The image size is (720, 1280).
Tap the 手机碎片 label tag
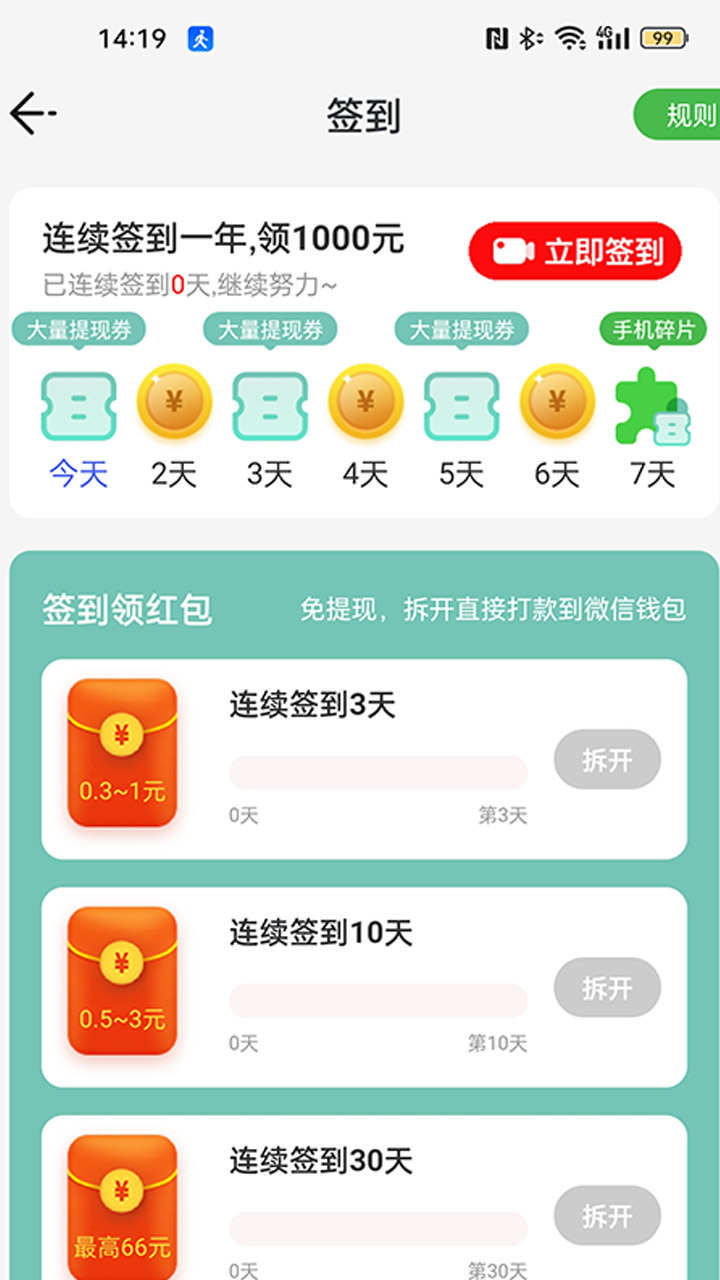tap(652, 330)
